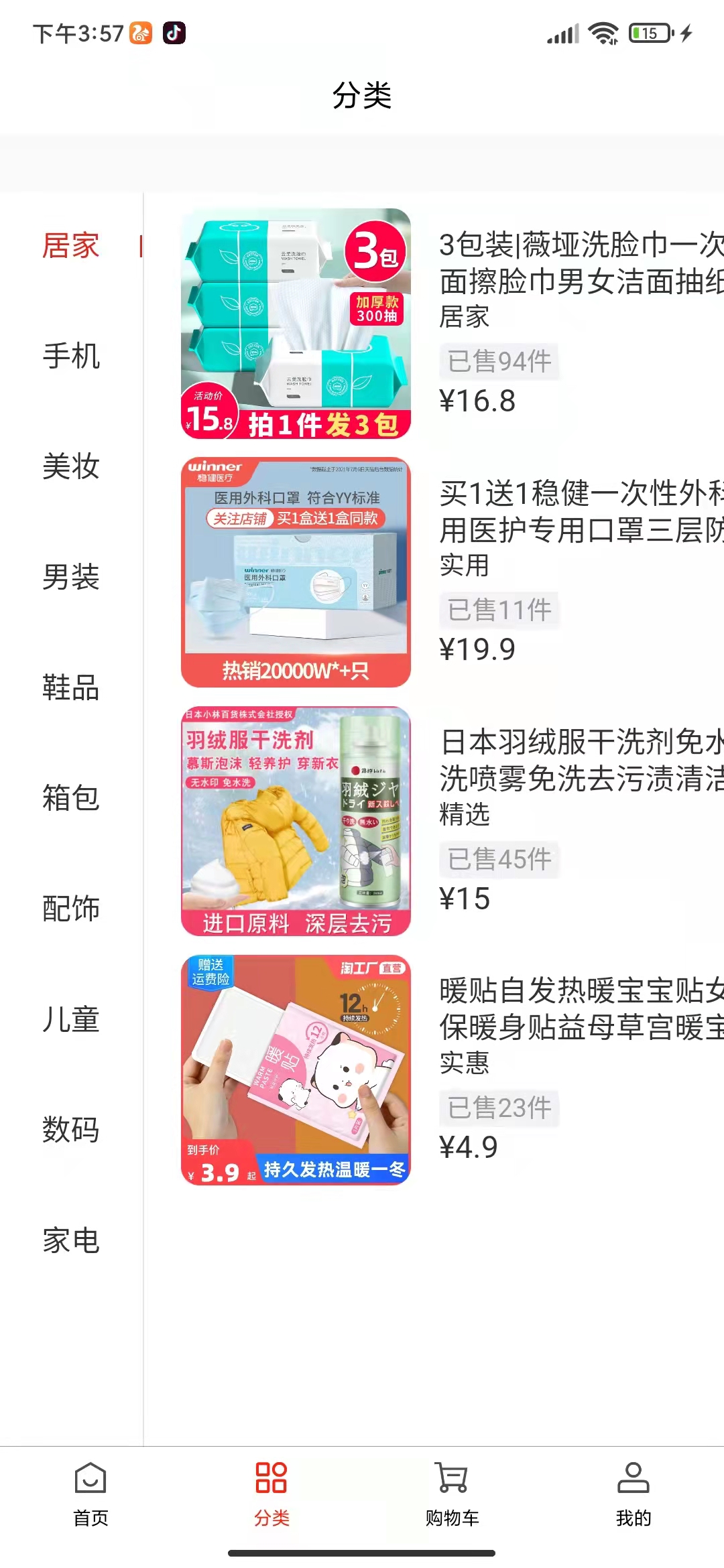Select the 配饰 category
724x1568 pixels.
71,909
